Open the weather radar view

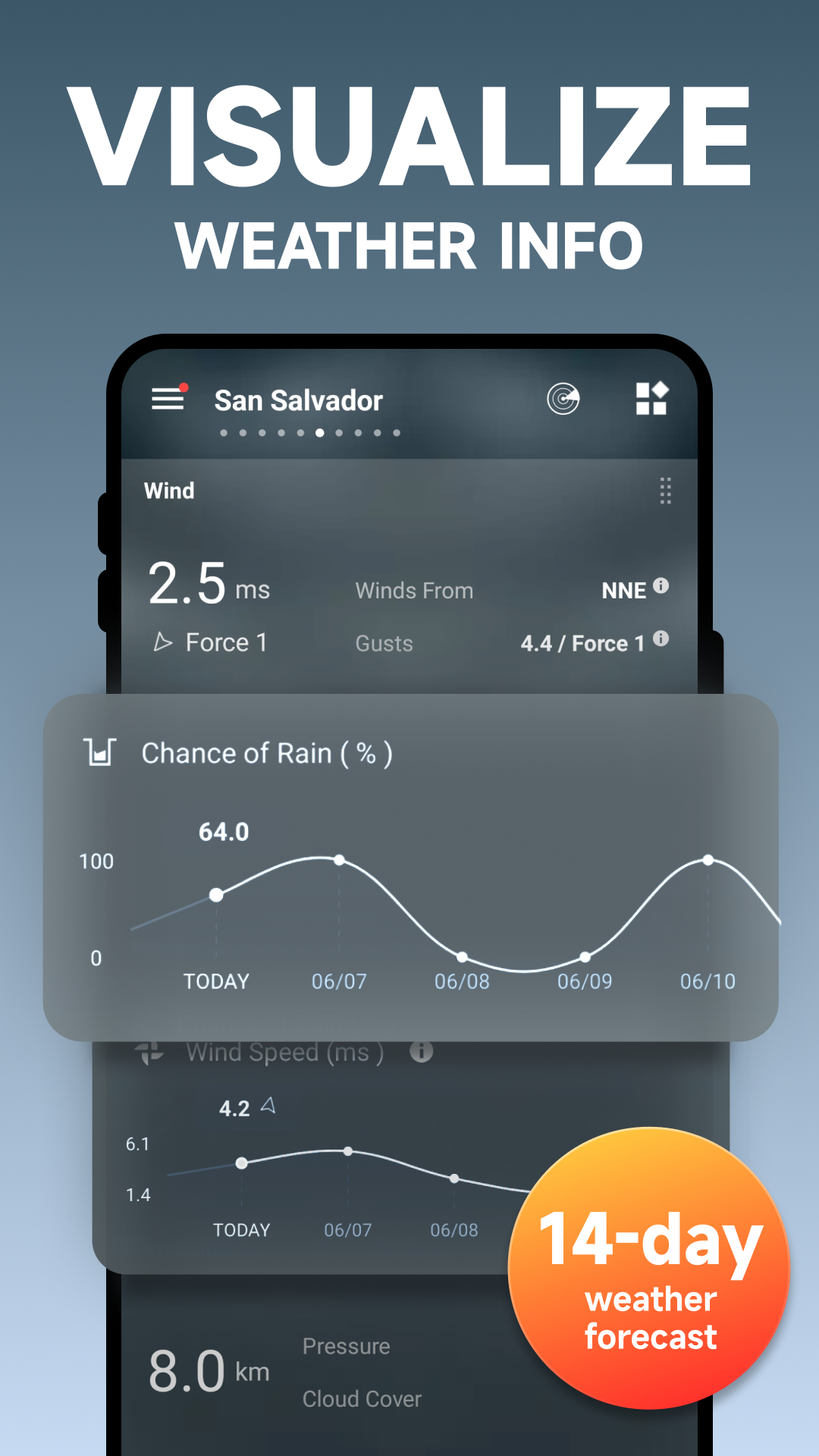tap(565, 399)
